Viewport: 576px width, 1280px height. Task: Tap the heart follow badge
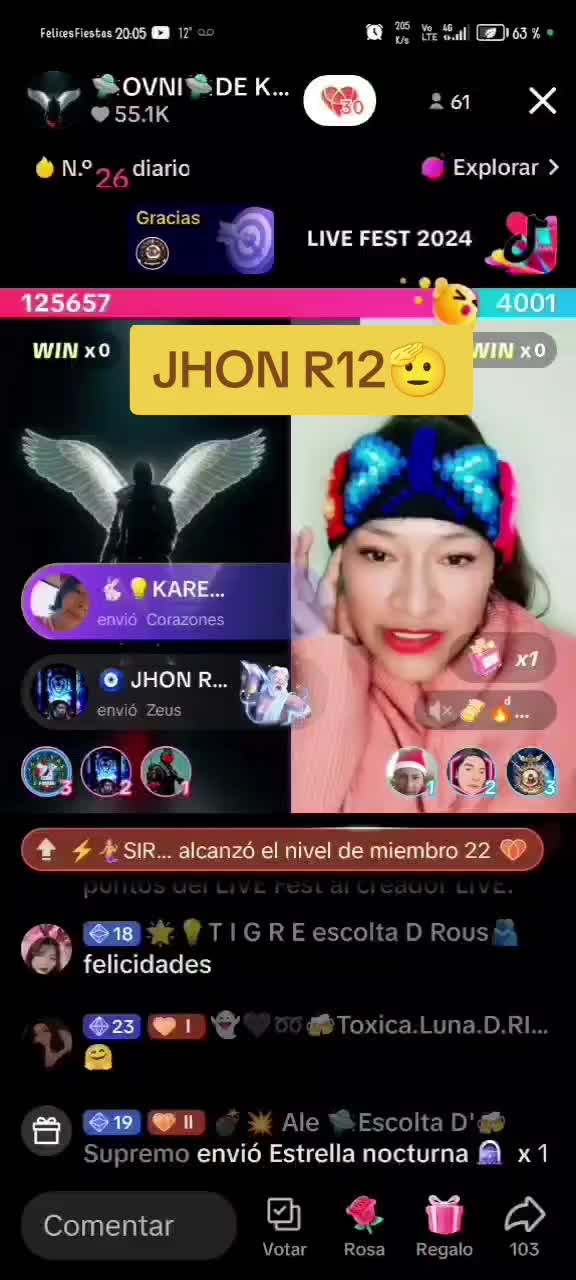click(339, 101)
